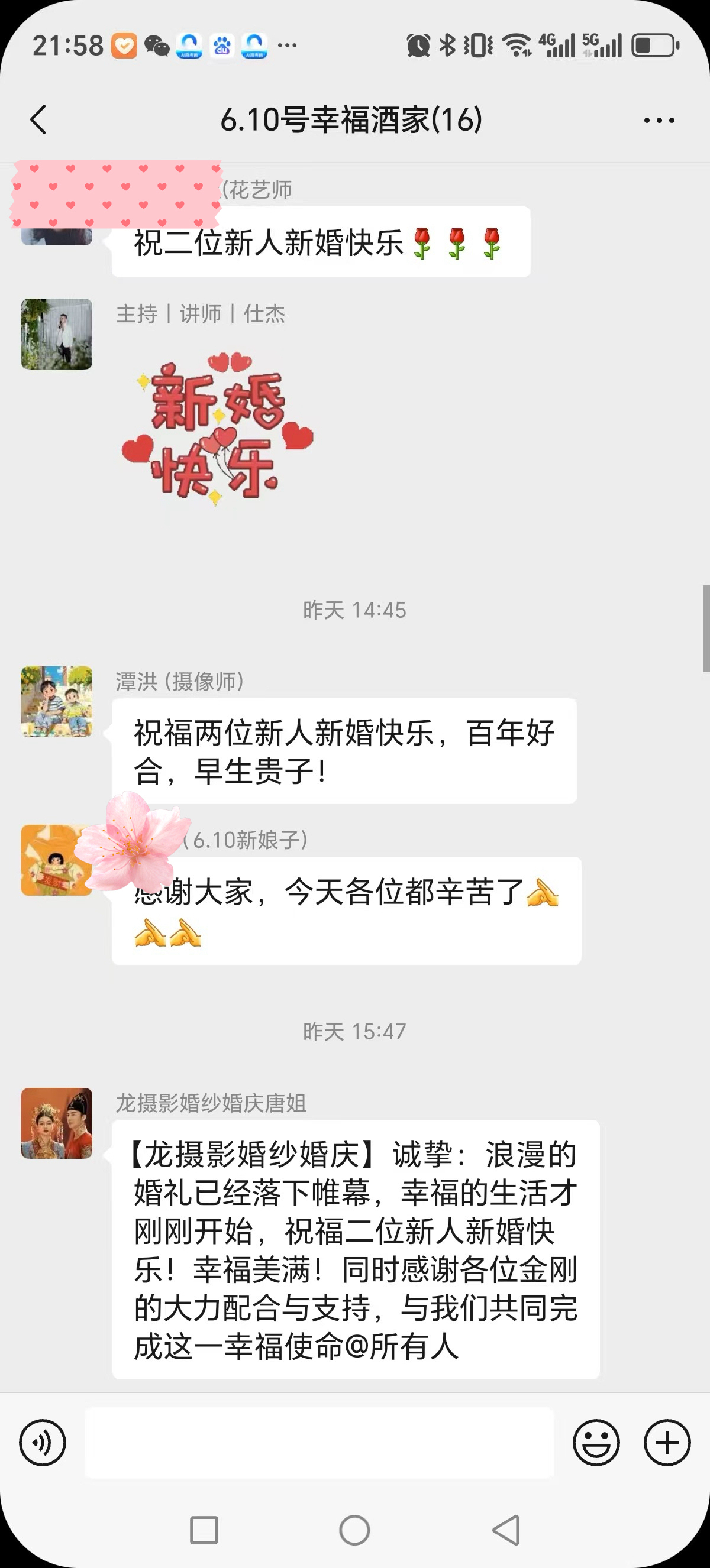Open the plus attachments menu
Image resolution: width=710 pixels, height=1568 pixels.
(667, 1442)
